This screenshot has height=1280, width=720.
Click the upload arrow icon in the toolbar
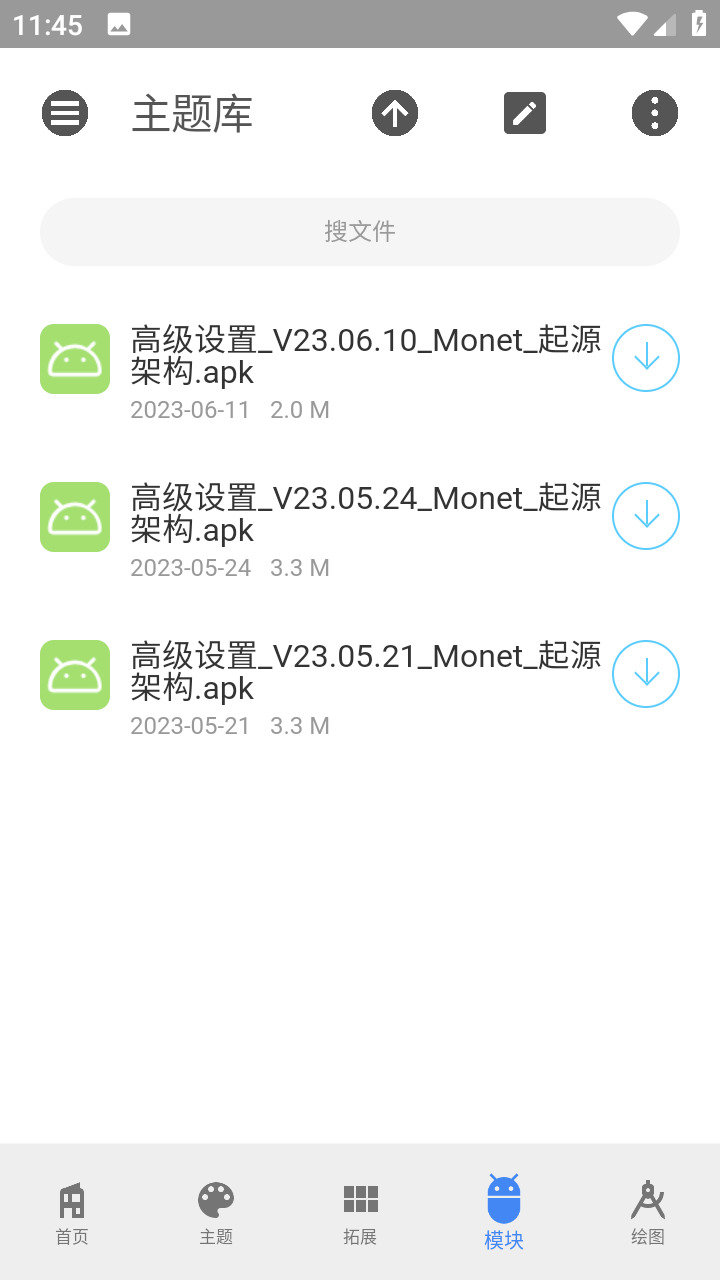[x=394, y=112]
